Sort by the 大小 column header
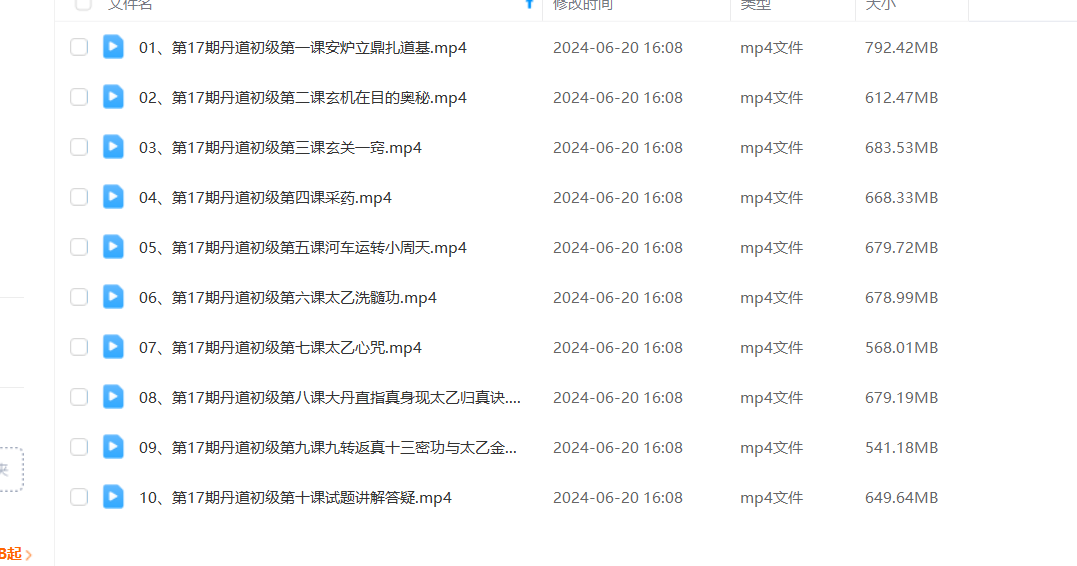Image resolution: width=1077 pixels, height=566 pixels. tap(880, 5)
